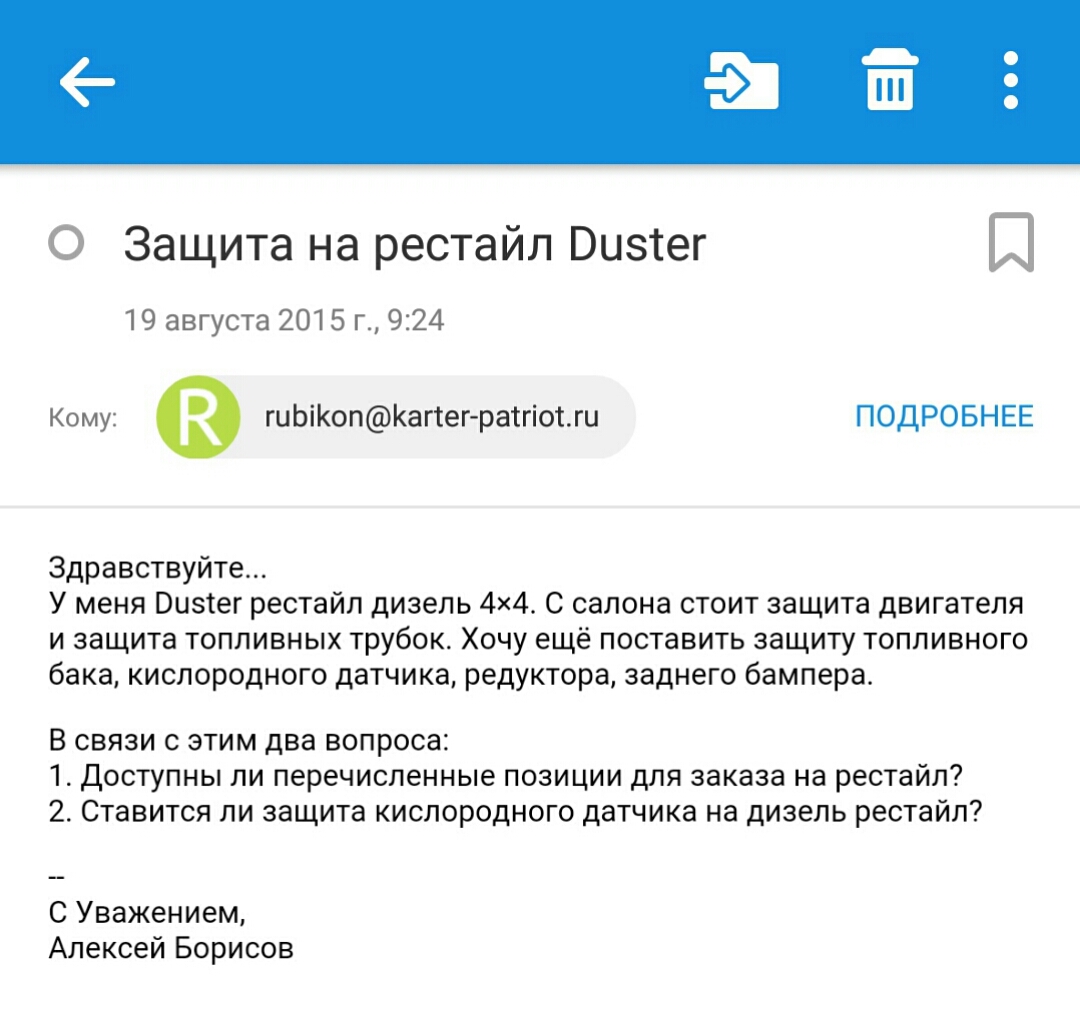Go back to the inbox
Image resolution: width=1080 pixels, height=1021 pixels.
coord(87,81)
